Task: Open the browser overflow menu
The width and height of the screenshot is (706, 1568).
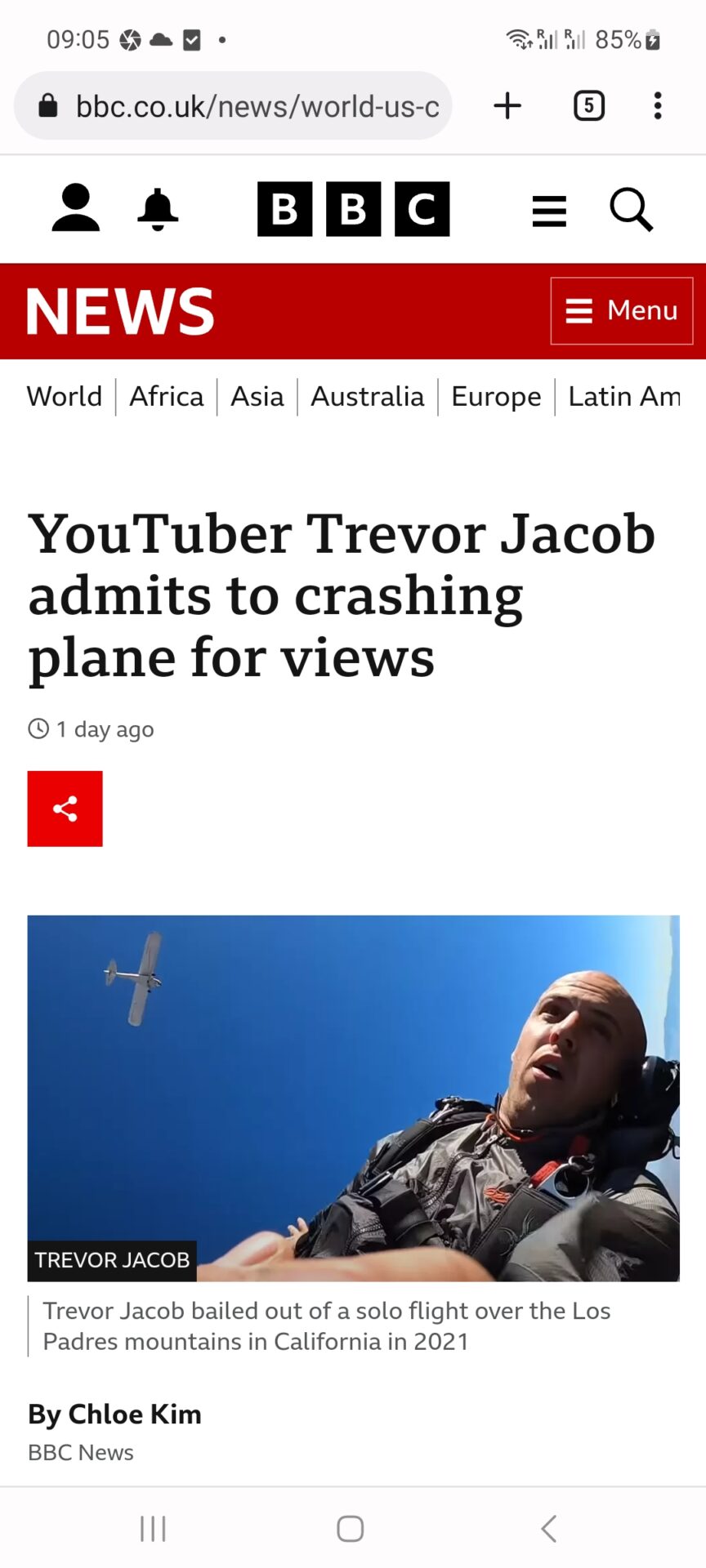Action: (x=658, y=106)
